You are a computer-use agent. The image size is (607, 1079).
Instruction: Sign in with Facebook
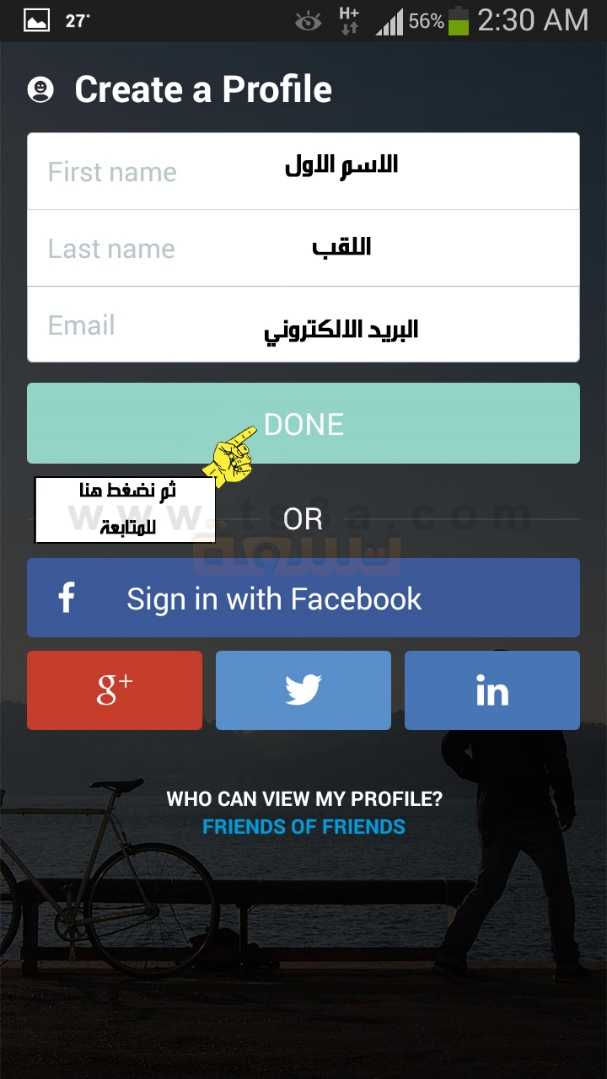pos(303,597)
